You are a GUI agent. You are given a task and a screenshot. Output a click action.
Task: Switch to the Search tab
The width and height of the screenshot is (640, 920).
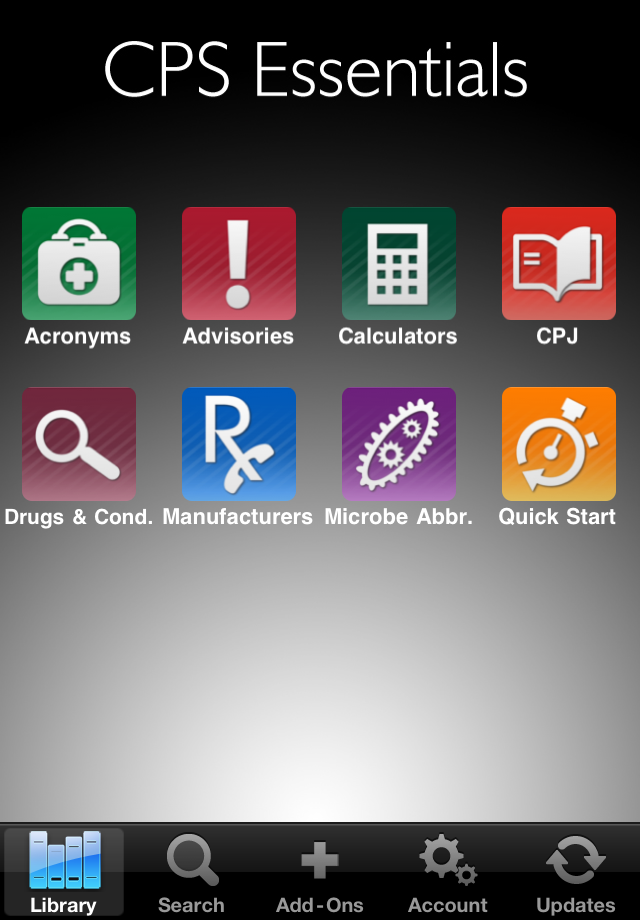click(191, 872)
